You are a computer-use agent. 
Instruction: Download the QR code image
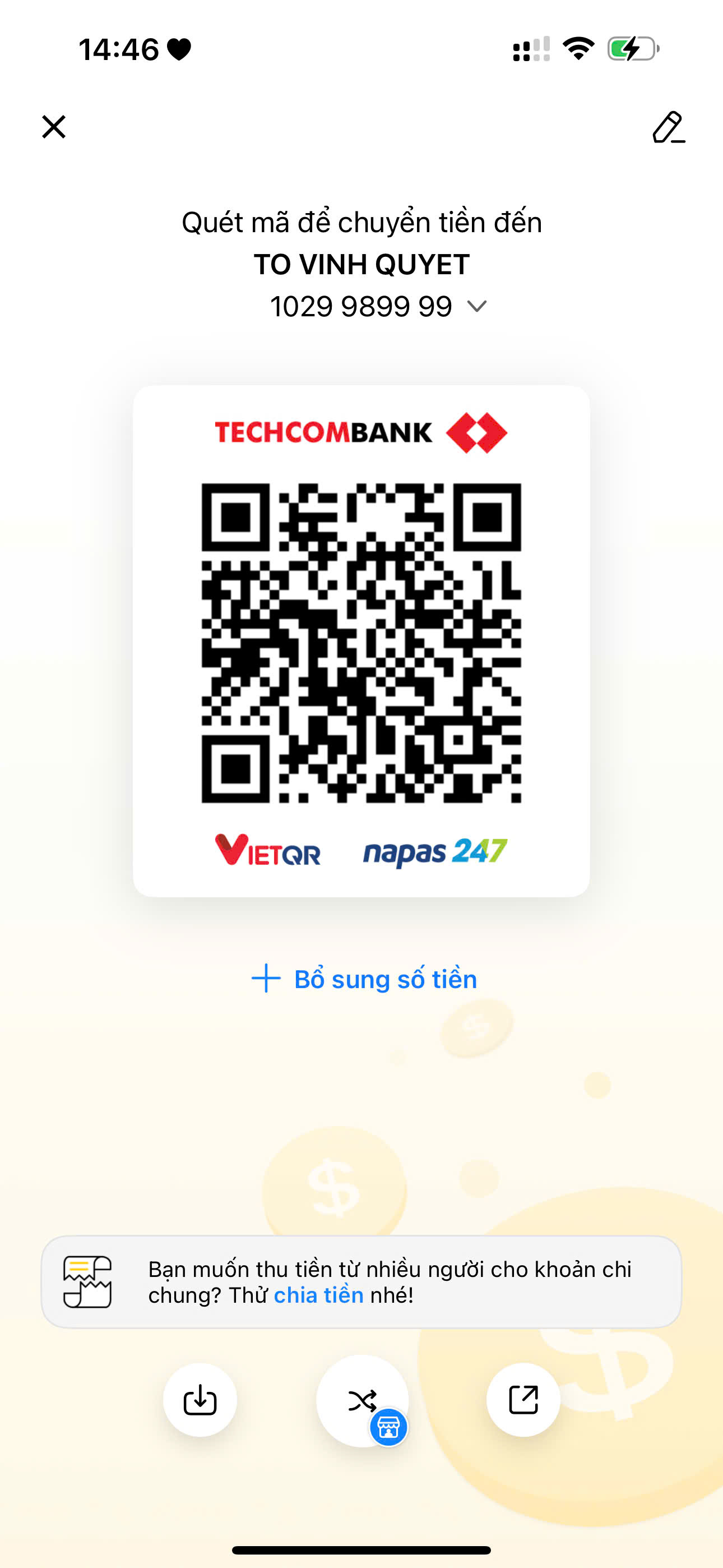point(200,1399)
